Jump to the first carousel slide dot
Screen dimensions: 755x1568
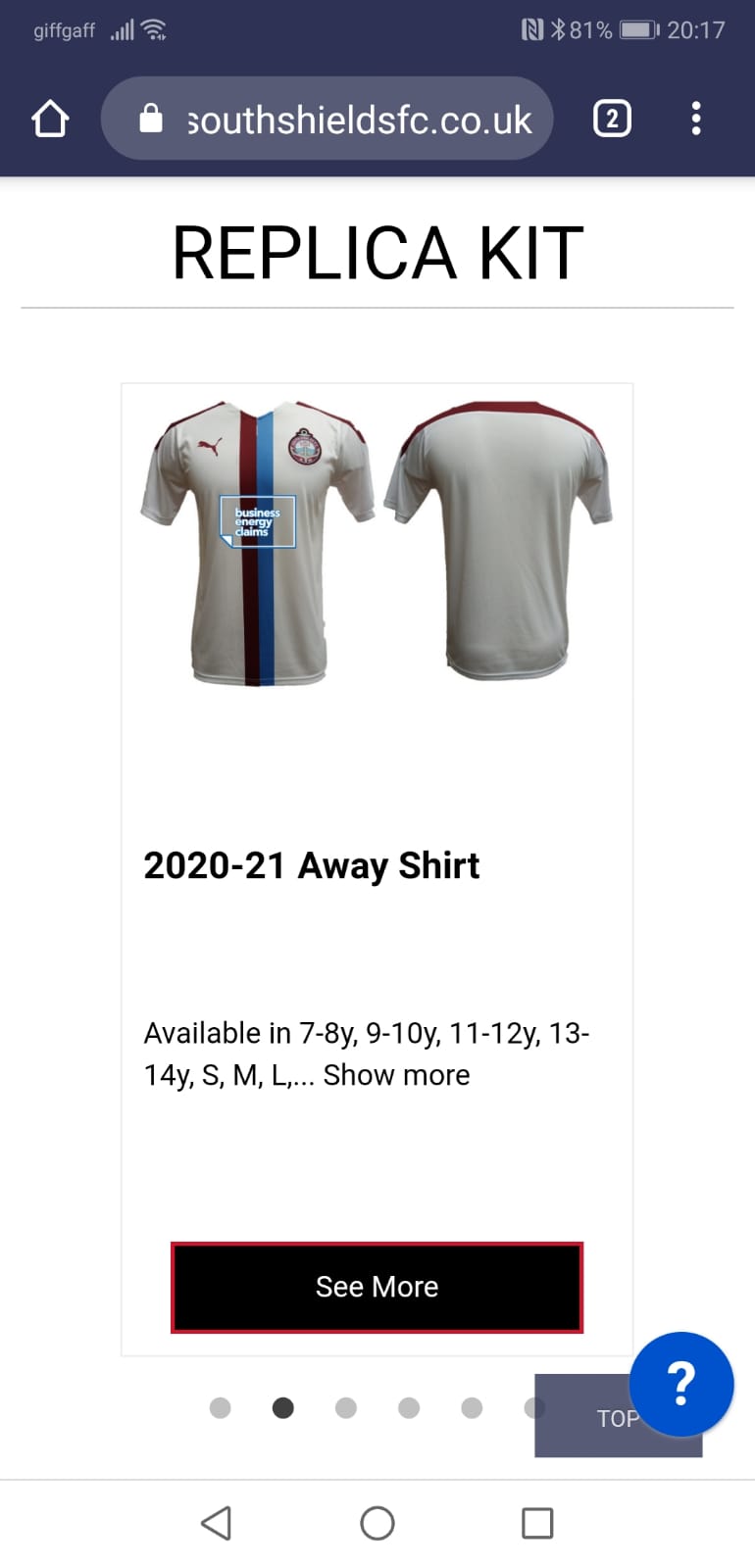coord(221,1408)
